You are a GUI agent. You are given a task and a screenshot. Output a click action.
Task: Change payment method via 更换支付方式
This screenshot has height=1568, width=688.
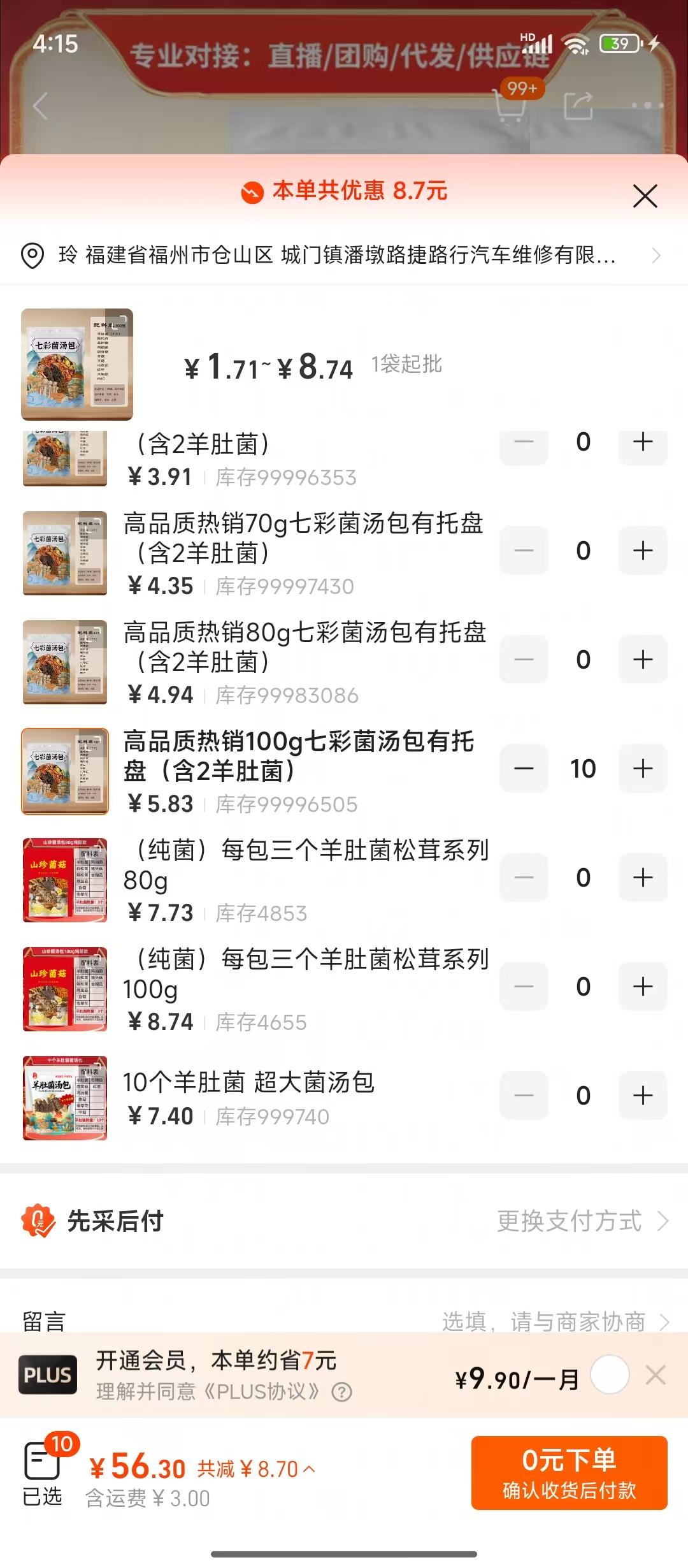click(x=581, y=1221)
